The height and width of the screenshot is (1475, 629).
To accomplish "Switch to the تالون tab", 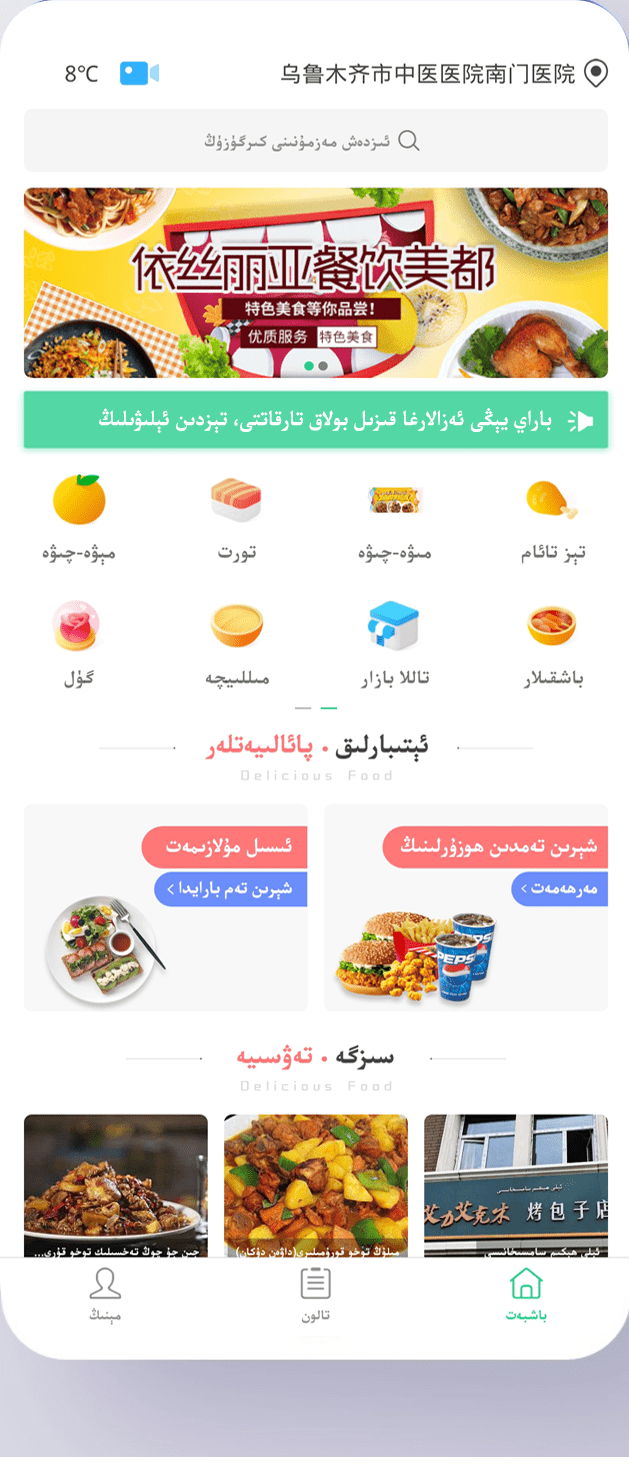I will 315,1295.
